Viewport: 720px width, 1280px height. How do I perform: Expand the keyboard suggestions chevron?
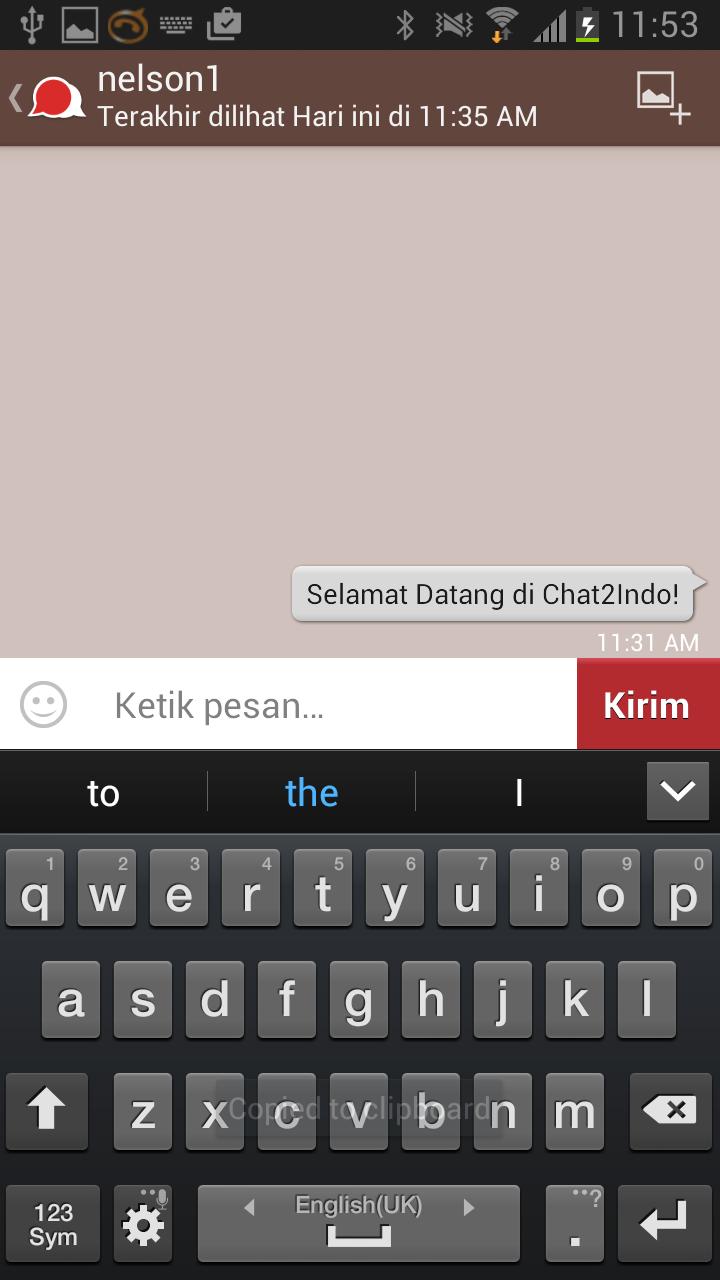point(677,792)
